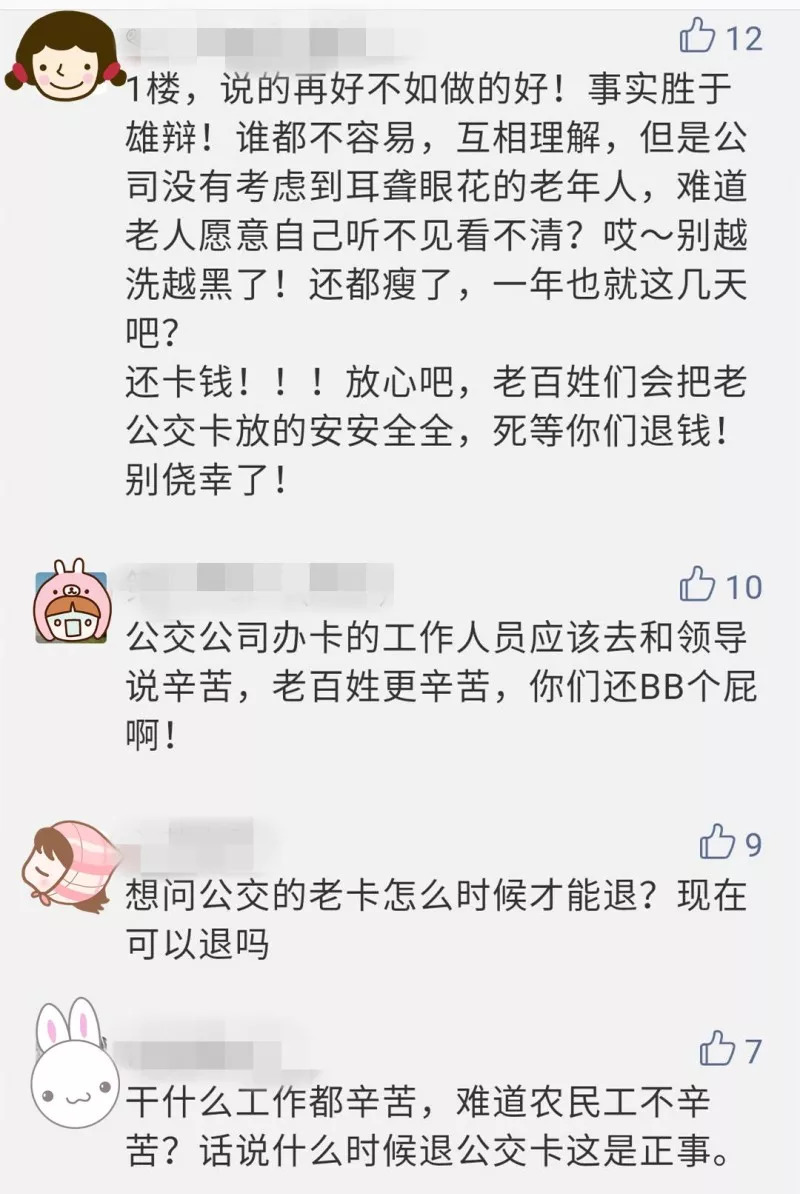Viewport: 800px width, 1194px height.
Task: Like the comment with 7 likes
Action: click(x=717, y=1049)
